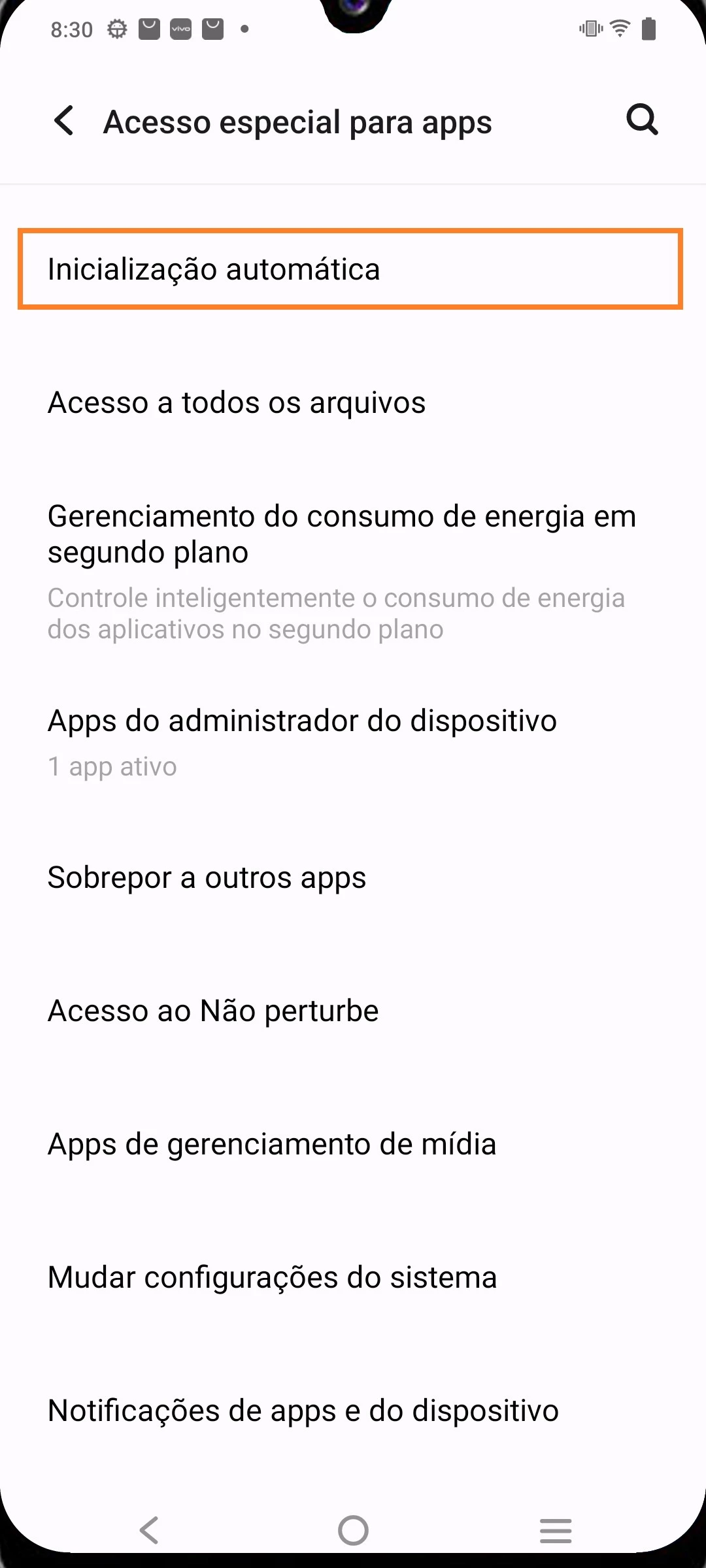Open Apps de gerenciamento de mídia
The image size is (706, 1568).
272,1144
